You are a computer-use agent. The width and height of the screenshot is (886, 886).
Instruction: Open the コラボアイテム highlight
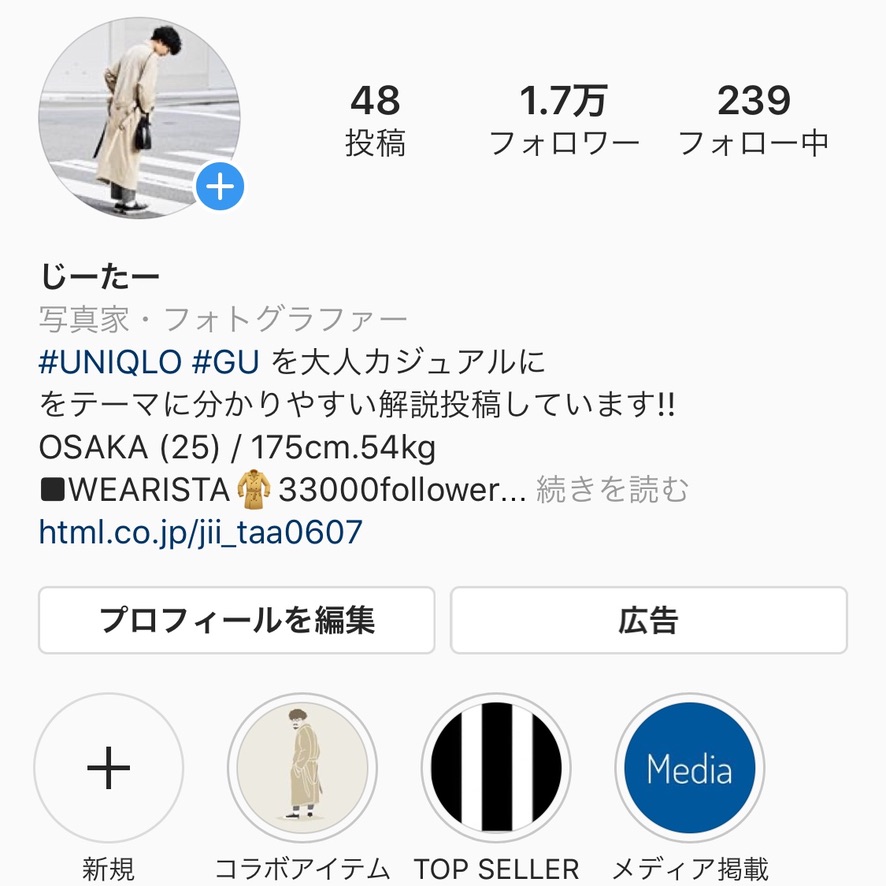click(x=302, y=768)
